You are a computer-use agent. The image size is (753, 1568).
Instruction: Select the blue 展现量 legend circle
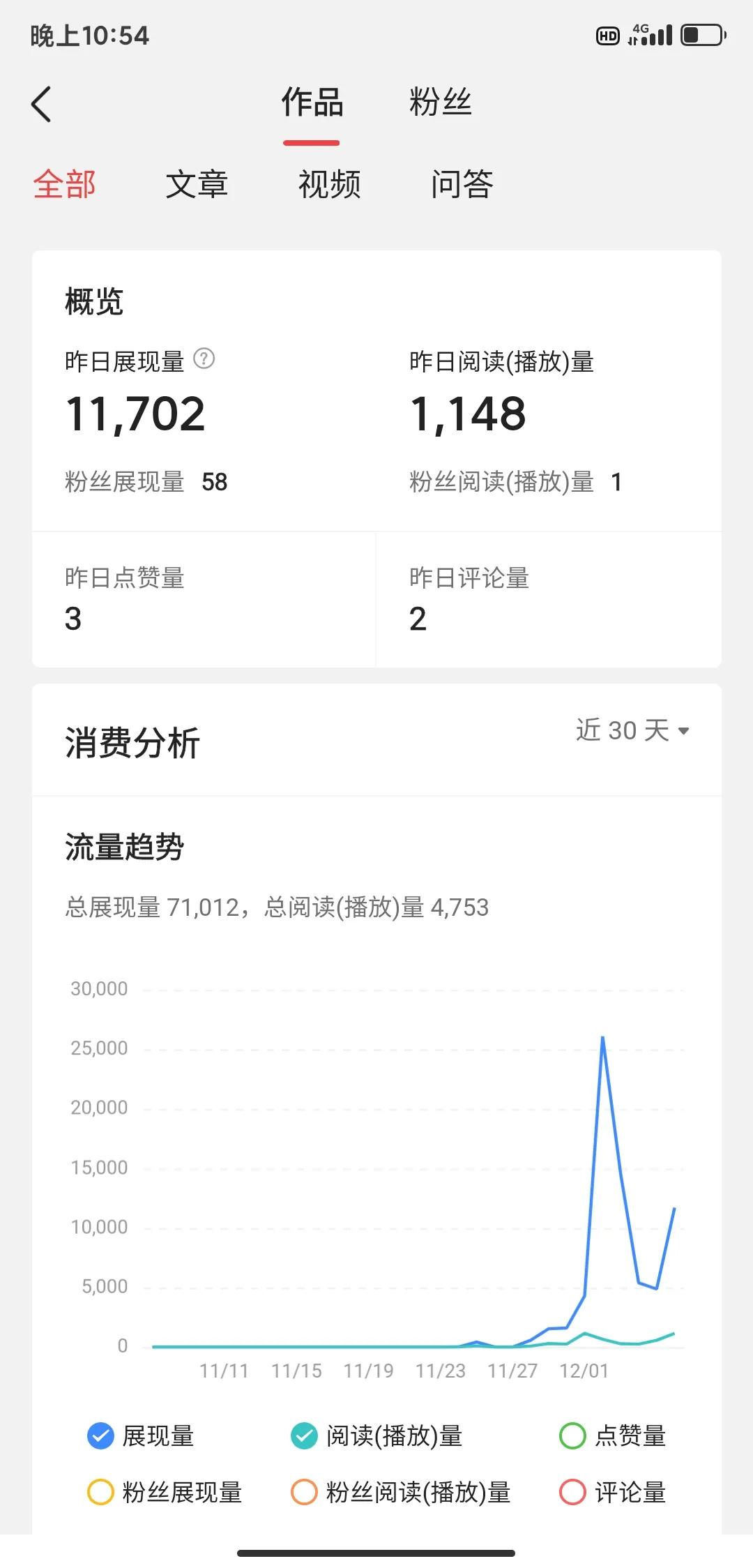(100, 1435)
